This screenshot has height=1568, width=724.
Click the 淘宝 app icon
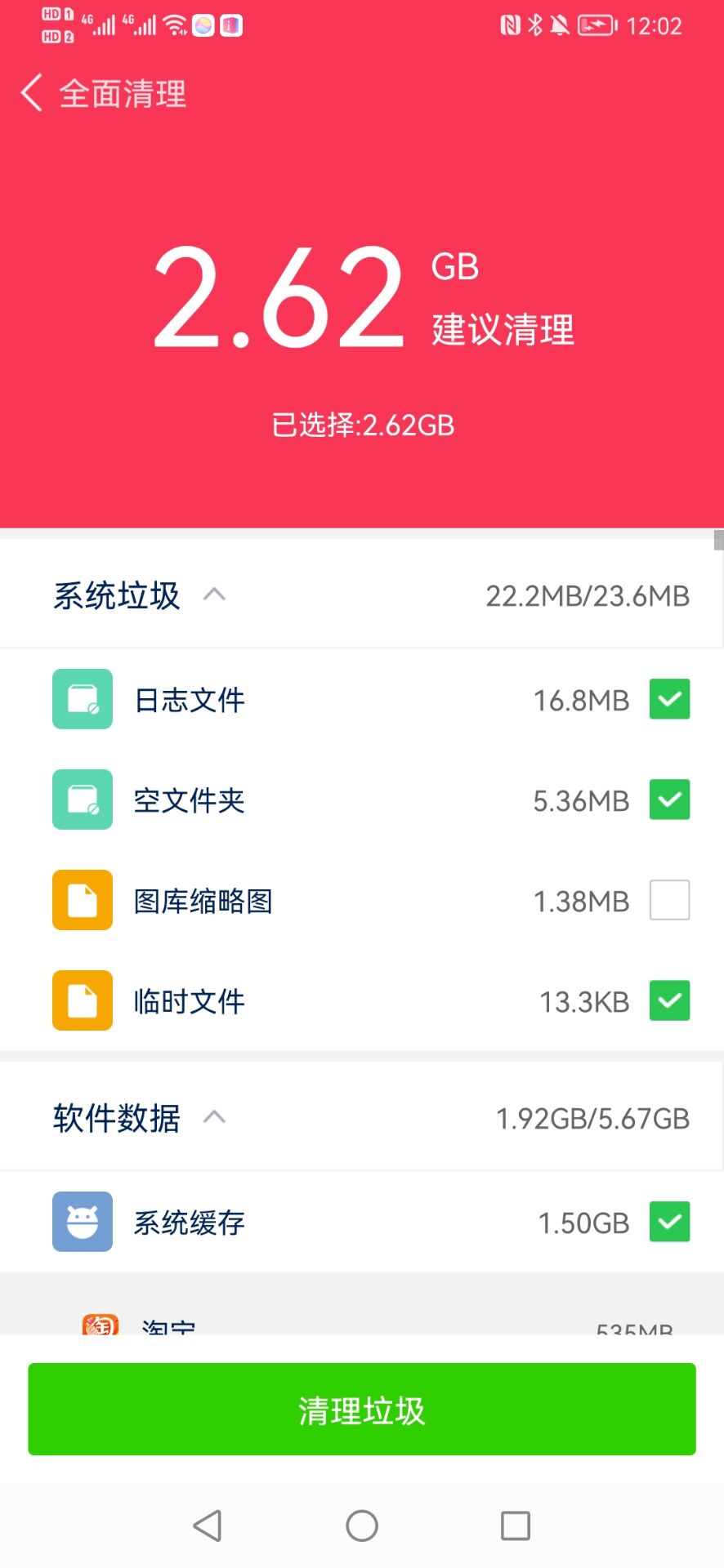(x=100, y=1323)
